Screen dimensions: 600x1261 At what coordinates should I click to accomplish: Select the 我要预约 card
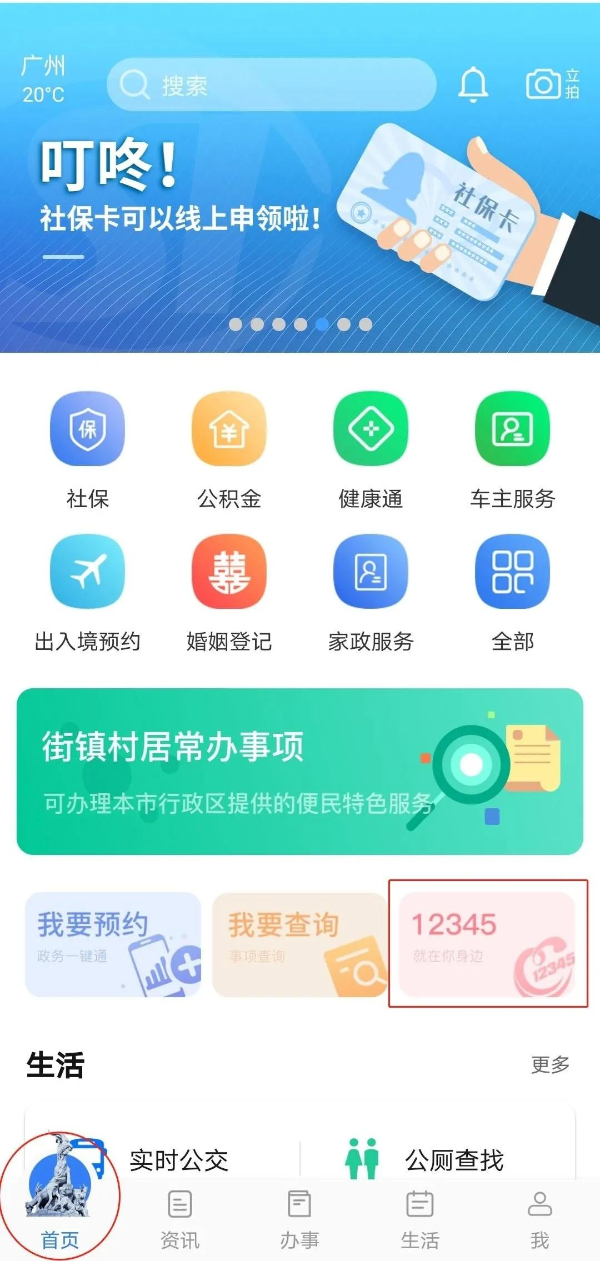pyautogui.click(x=113, y=945)
